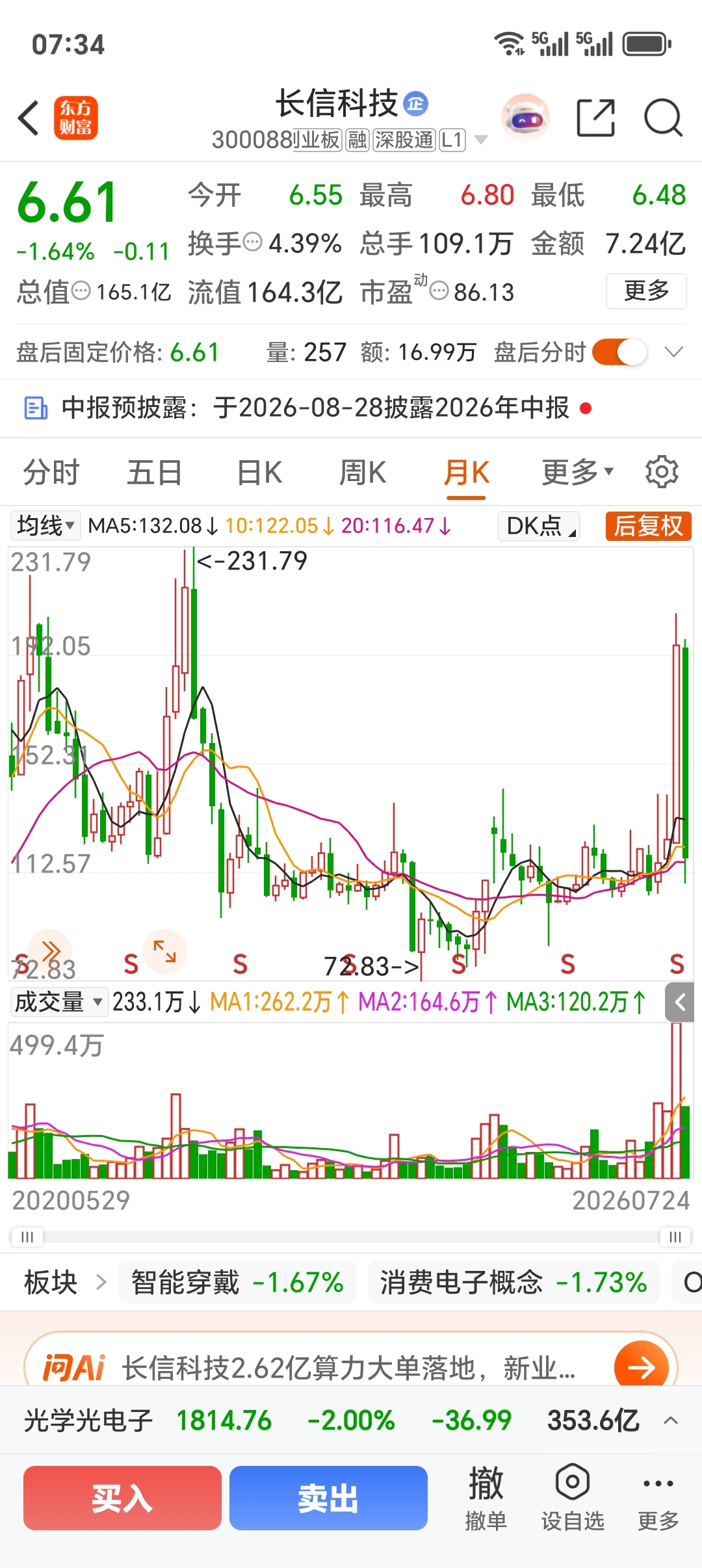Screen dimensions: 702x1568
Task: Ask AI about 长信科技 算力大单
Action: 351,1368
